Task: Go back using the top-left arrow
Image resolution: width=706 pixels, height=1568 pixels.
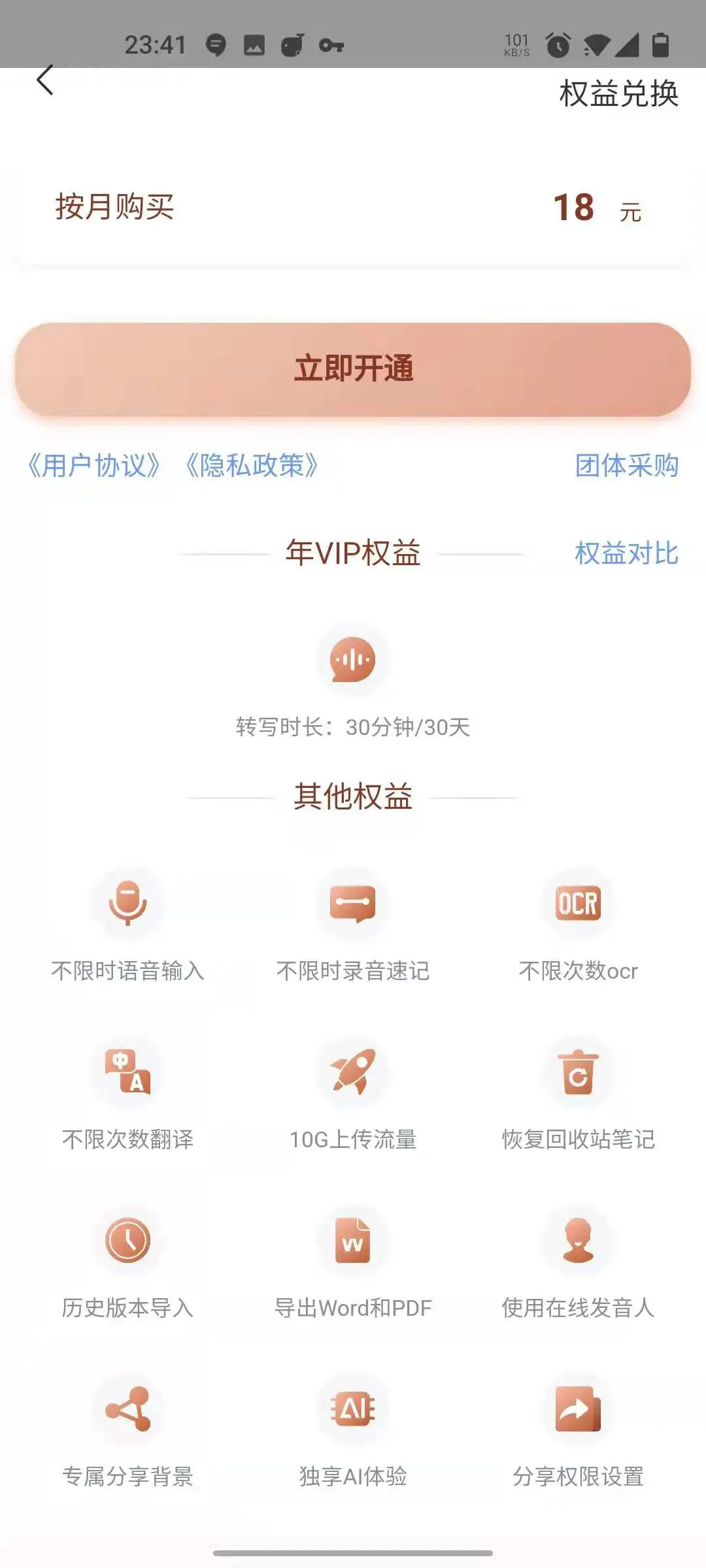Action: (x=44, y=81)
